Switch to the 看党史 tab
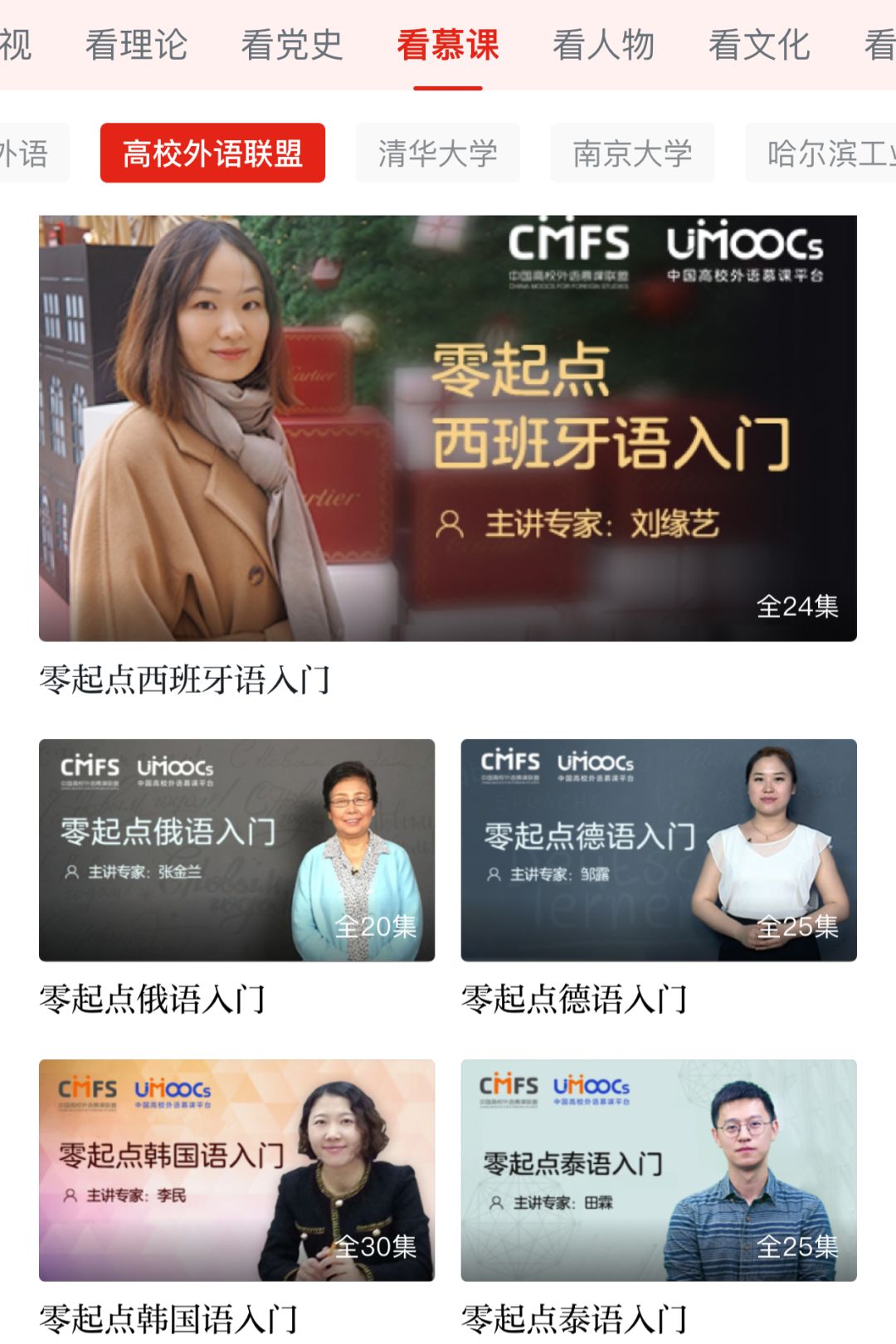Image resolution: width=896 pixels, height=1344 pixels. [x=290, y=46]
